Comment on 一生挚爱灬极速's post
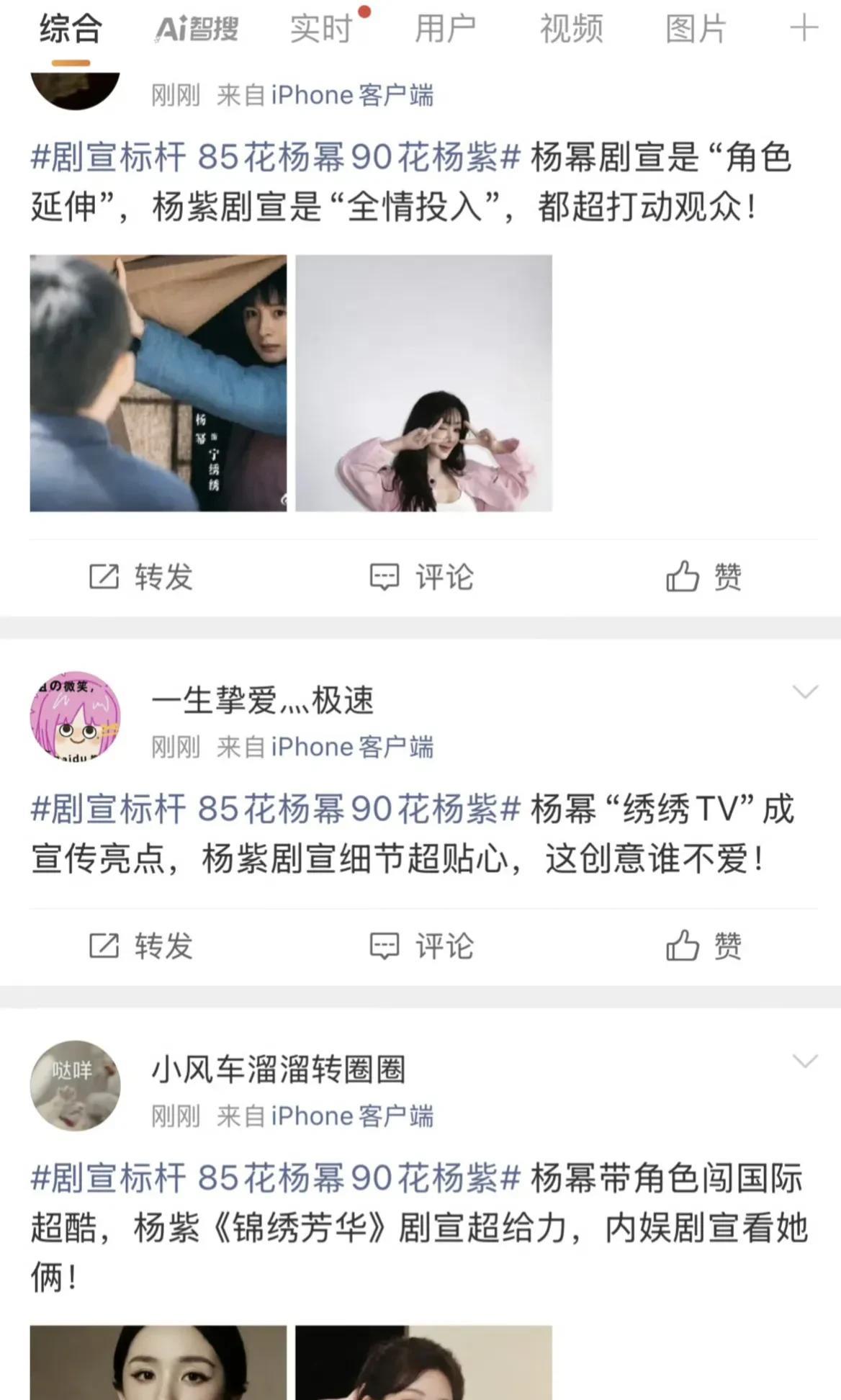The width and height of the screenshot is (841, 1400). click(421, 946)
